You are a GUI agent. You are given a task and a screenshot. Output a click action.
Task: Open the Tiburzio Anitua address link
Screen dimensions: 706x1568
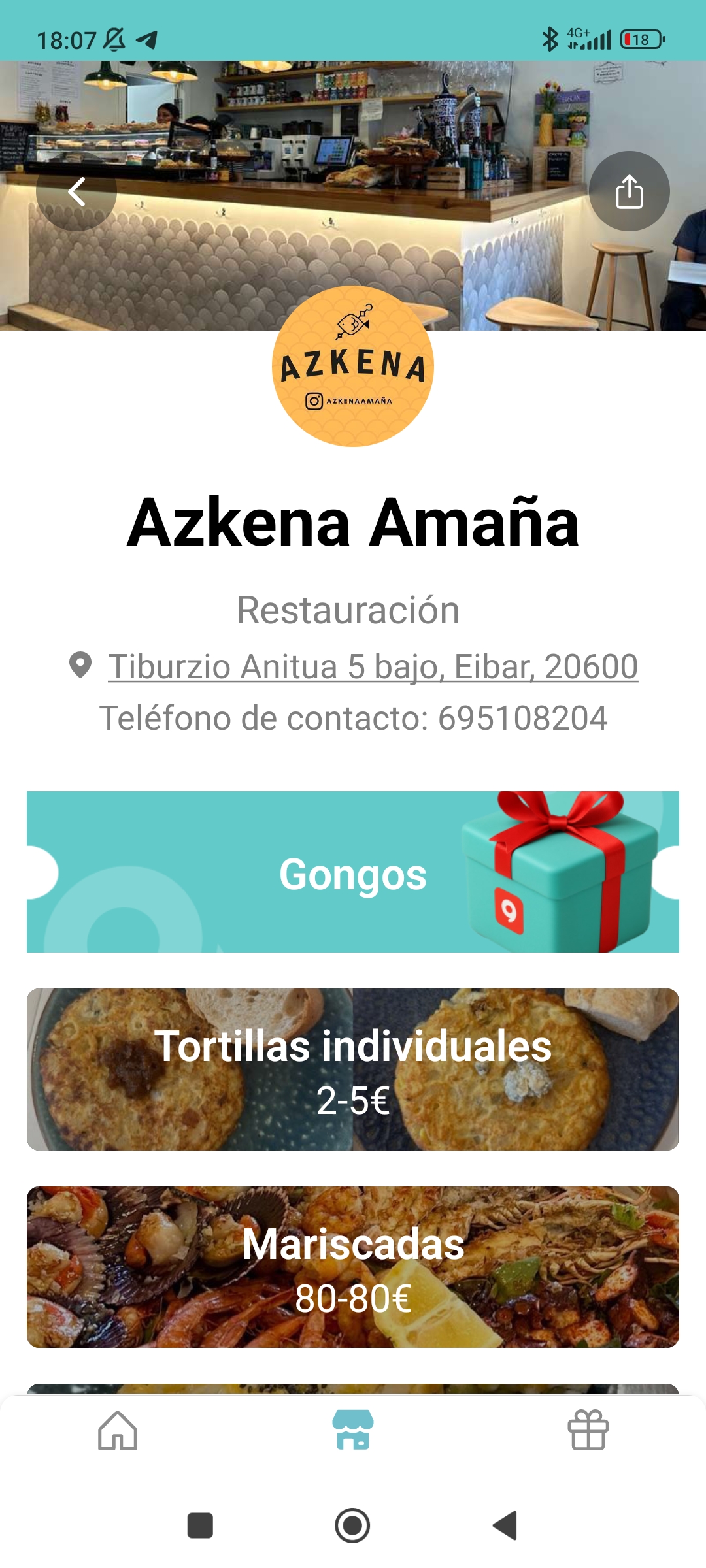point(373,667)
